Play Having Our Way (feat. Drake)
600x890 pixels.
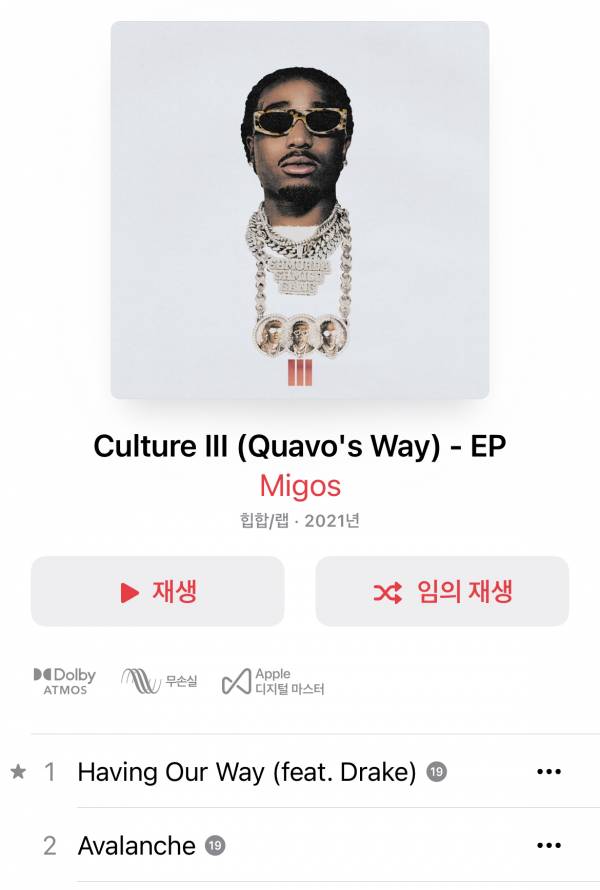coord(246,772)
